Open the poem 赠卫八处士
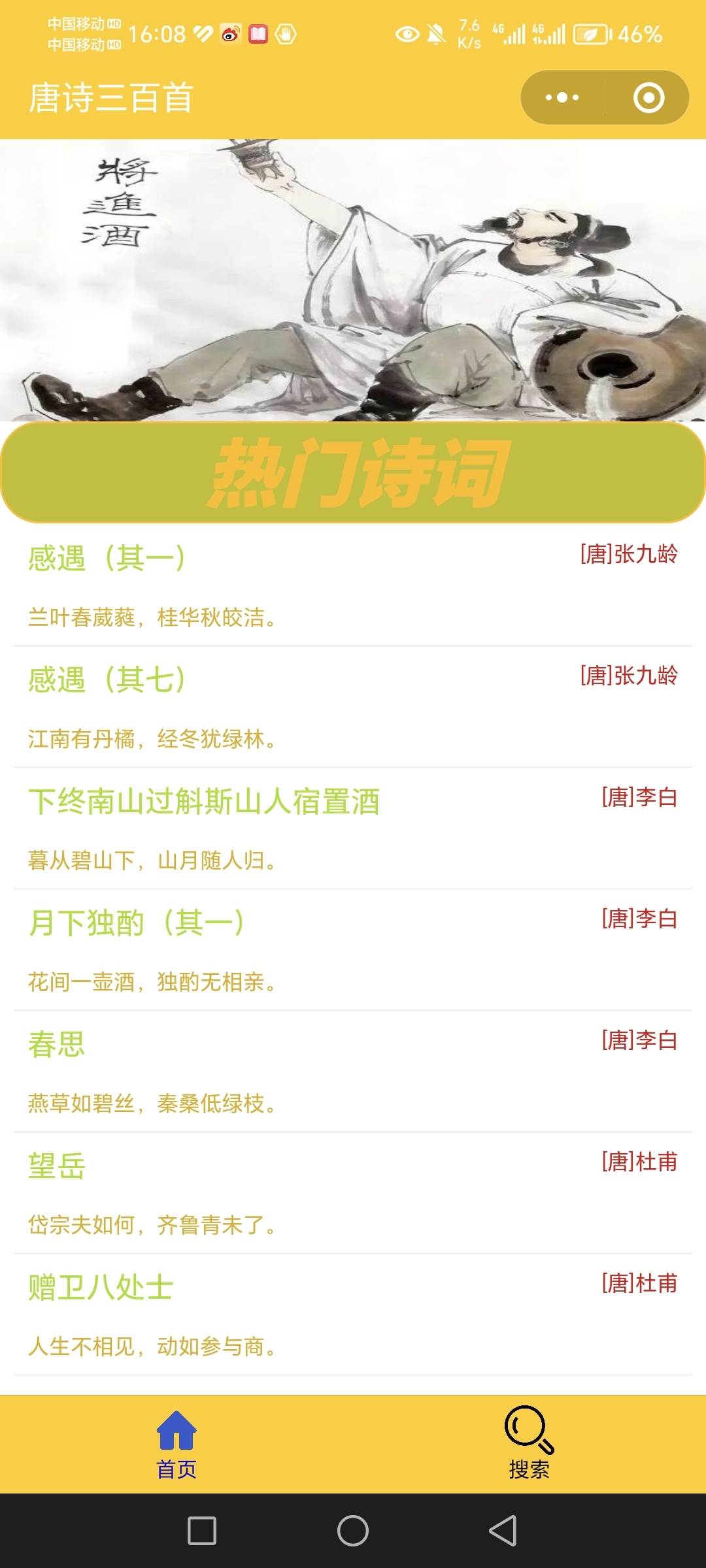The width and height of the screenshot is (706, 1568). (x=353, y=1315)
